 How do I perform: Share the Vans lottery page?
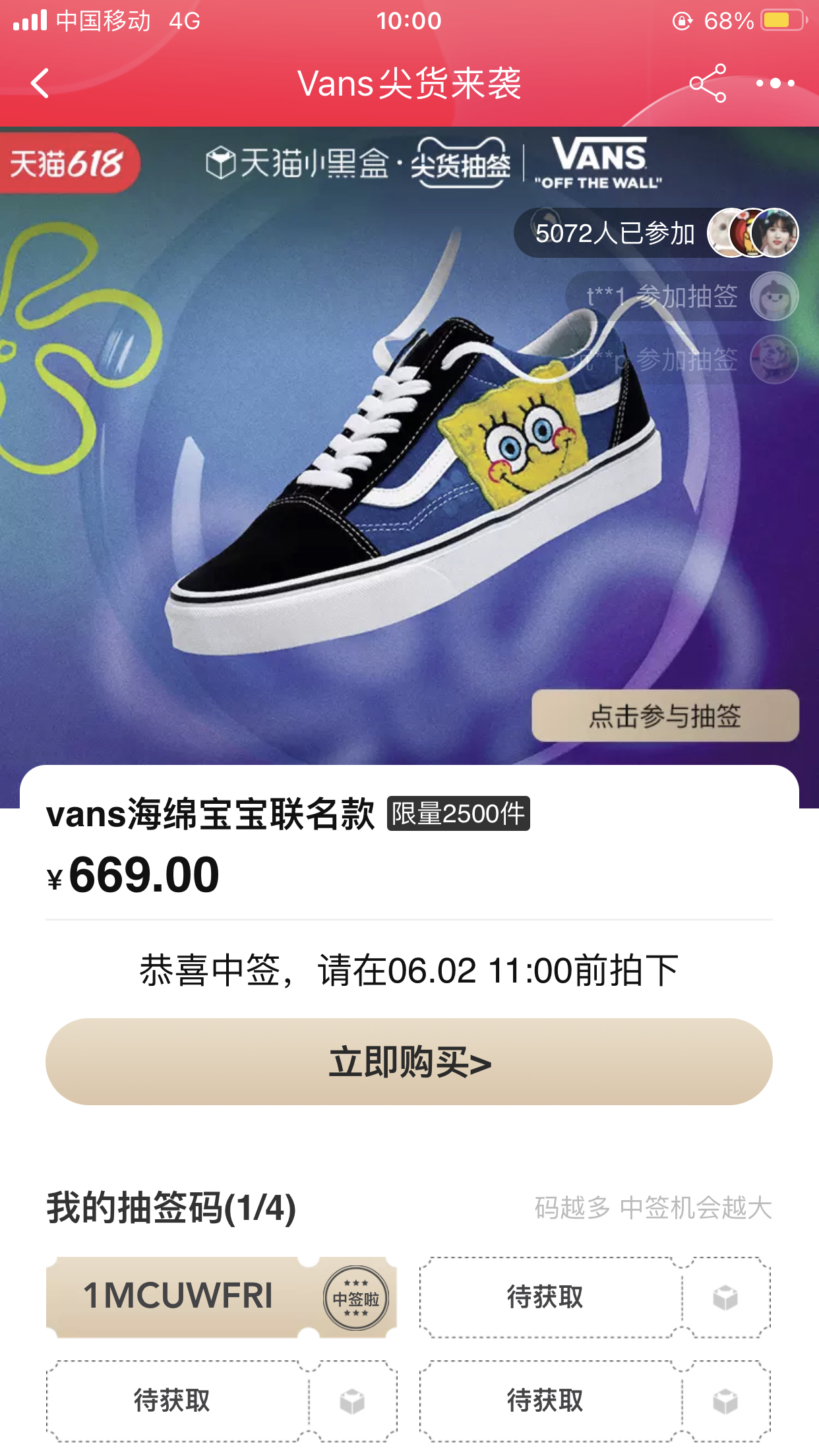click(x=708, y=84)
